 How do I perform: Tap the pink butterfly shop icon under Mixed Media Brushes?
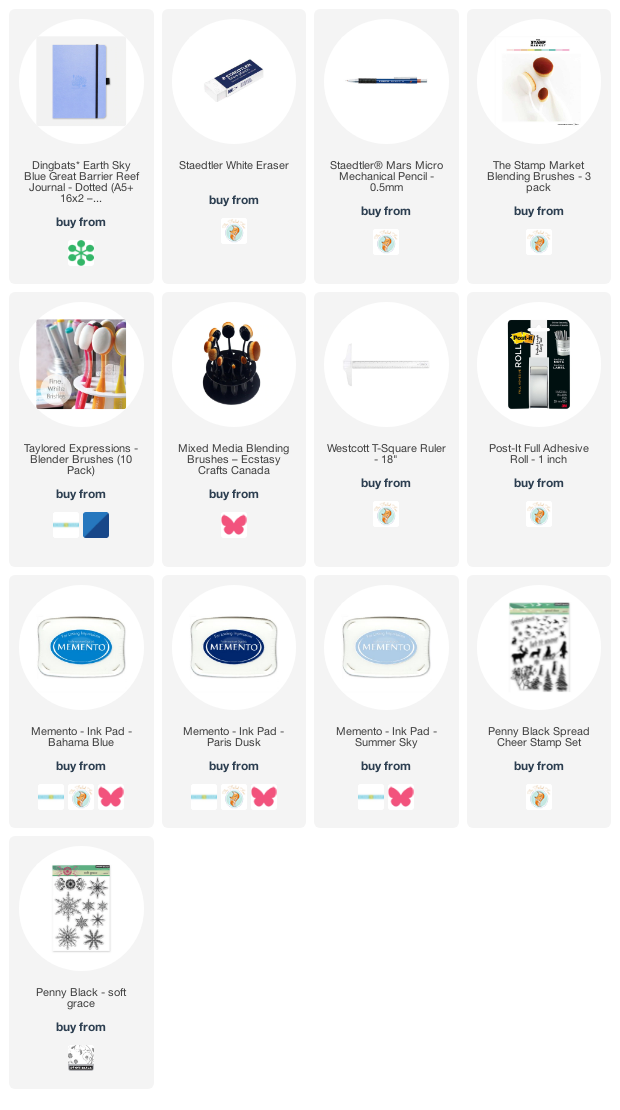pyautogui.click(x=234, y=525)
